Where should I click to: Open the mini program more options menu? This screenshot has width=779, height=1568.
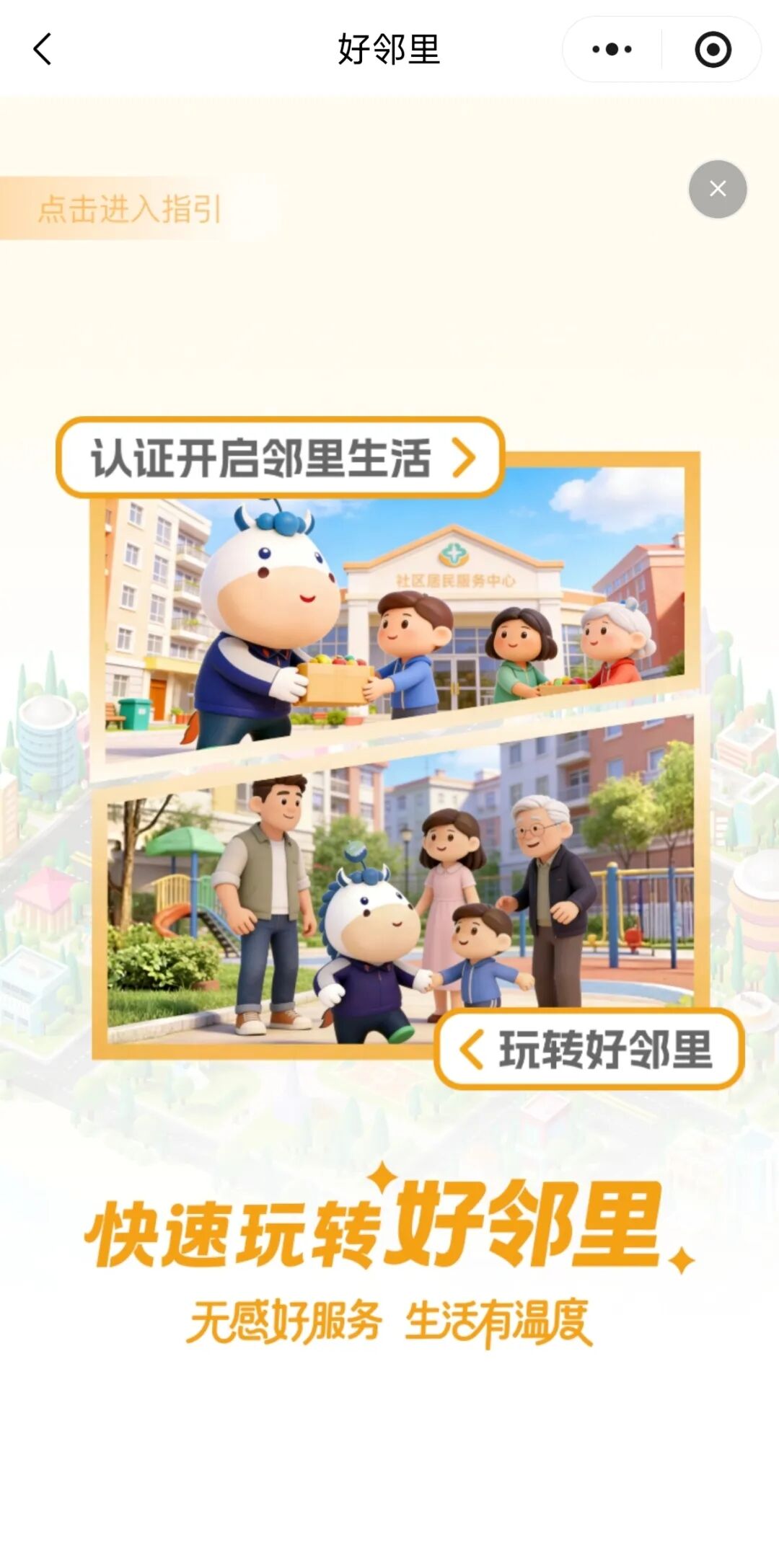click(612, 49)
